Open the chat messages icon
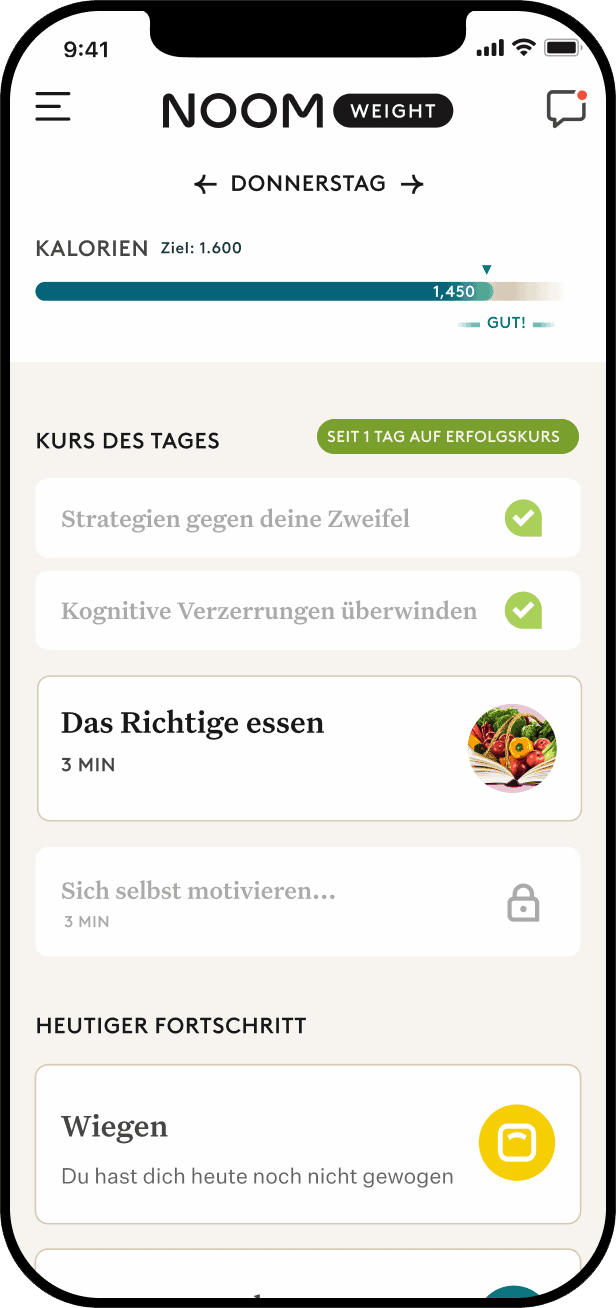This screenshot has height=1308, width=616. point(566,108)
